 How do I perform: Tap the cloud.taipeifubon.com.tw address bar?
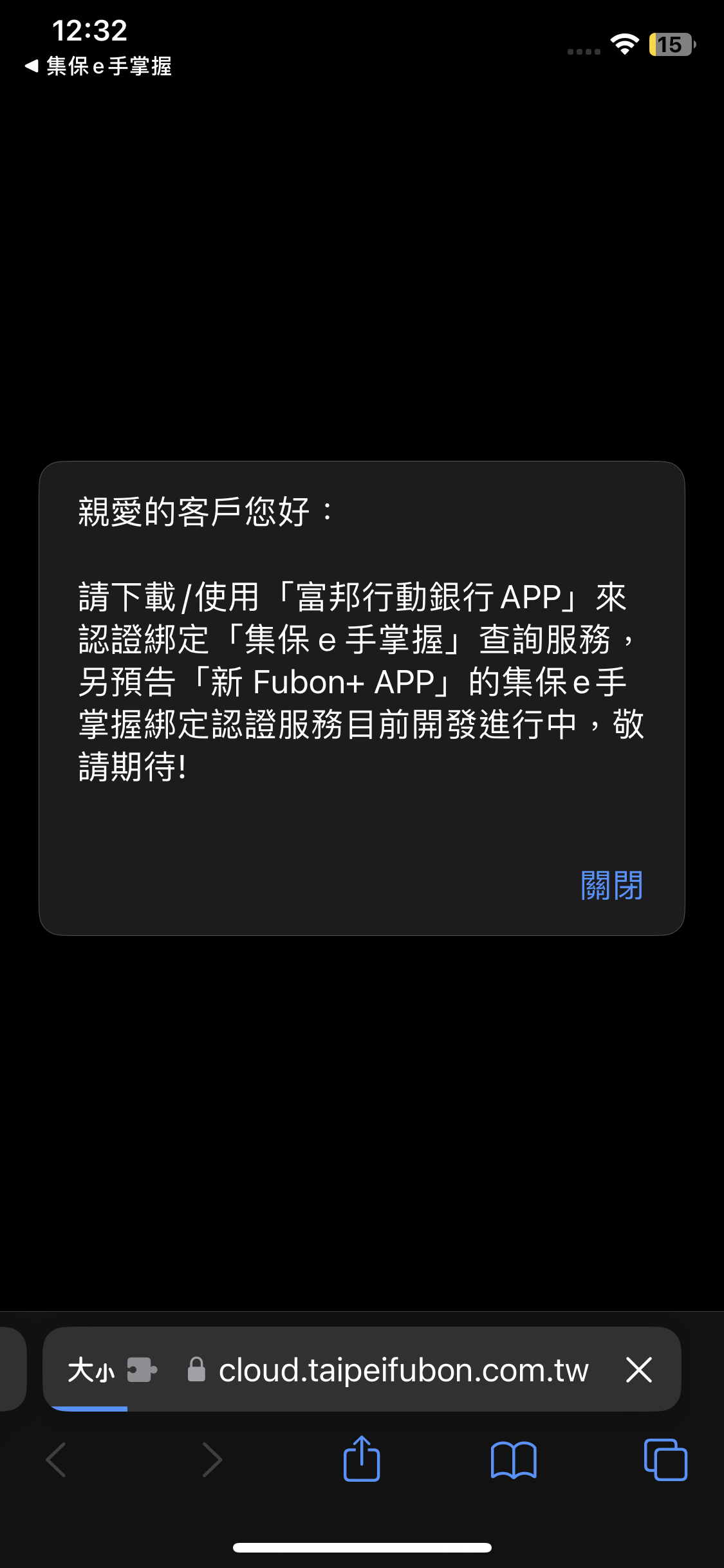click(403, 1370)
